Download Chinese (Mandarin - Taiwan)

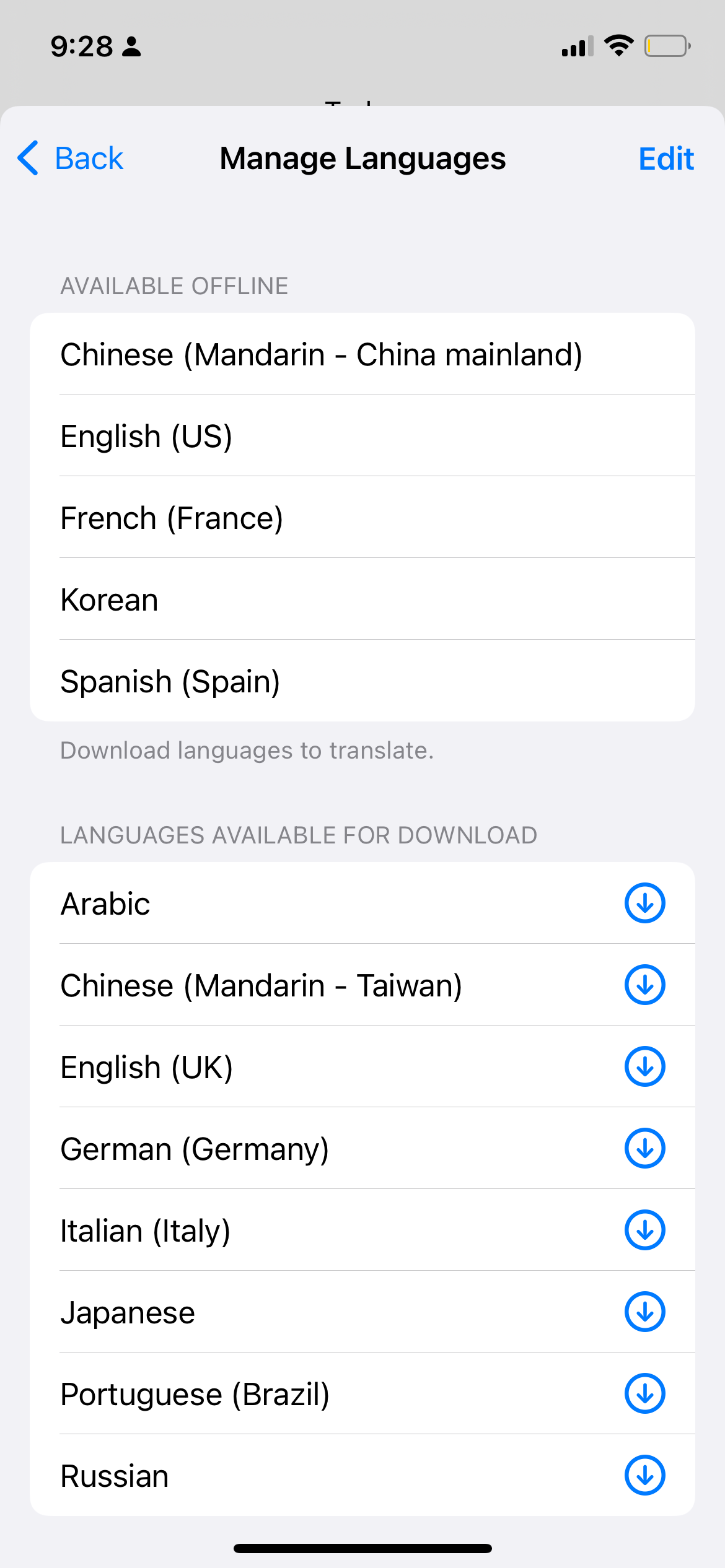point(644,985)
